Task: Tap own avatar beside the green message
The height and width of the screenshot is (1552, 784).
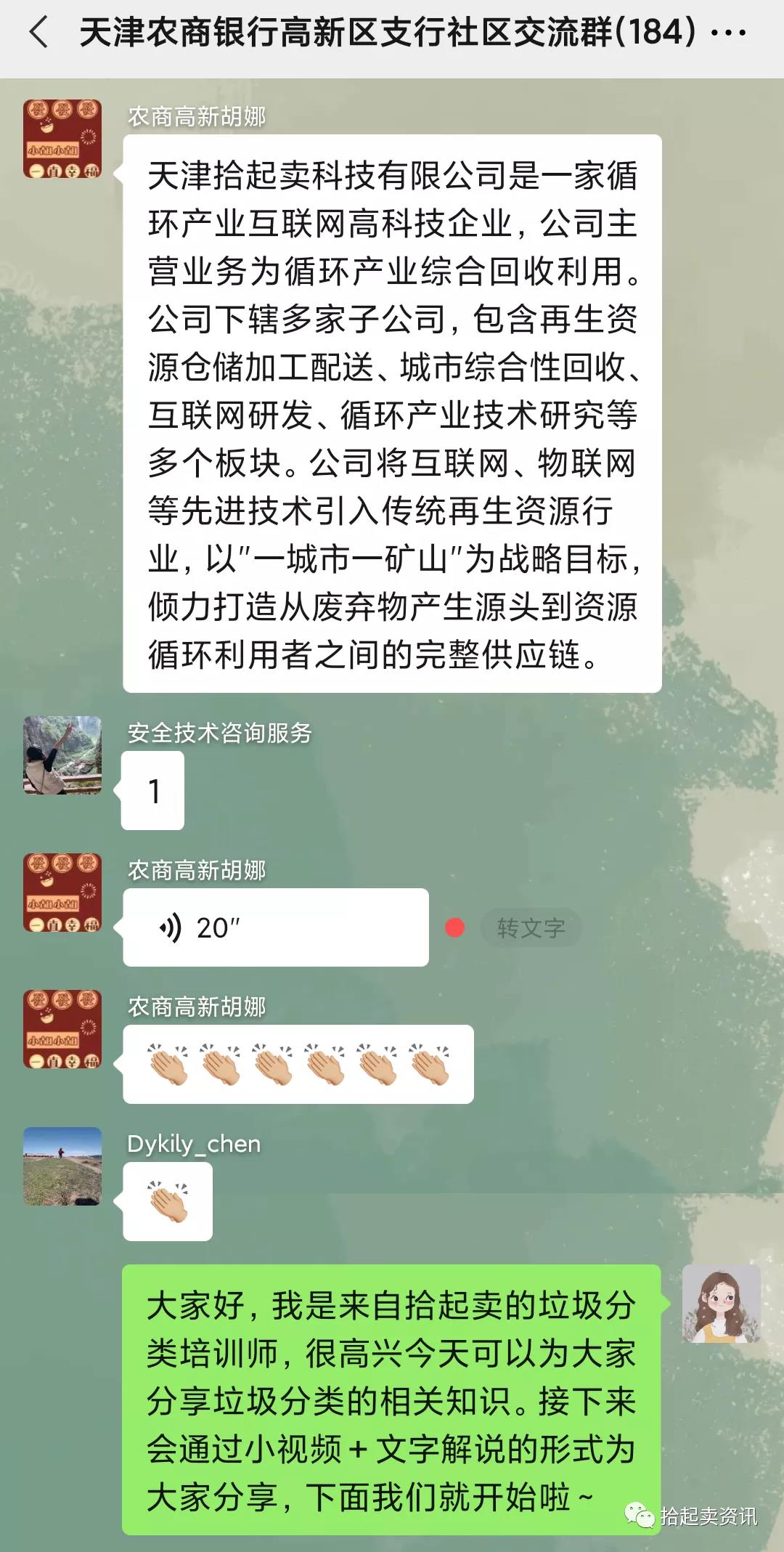Action: coord(721,1304)
